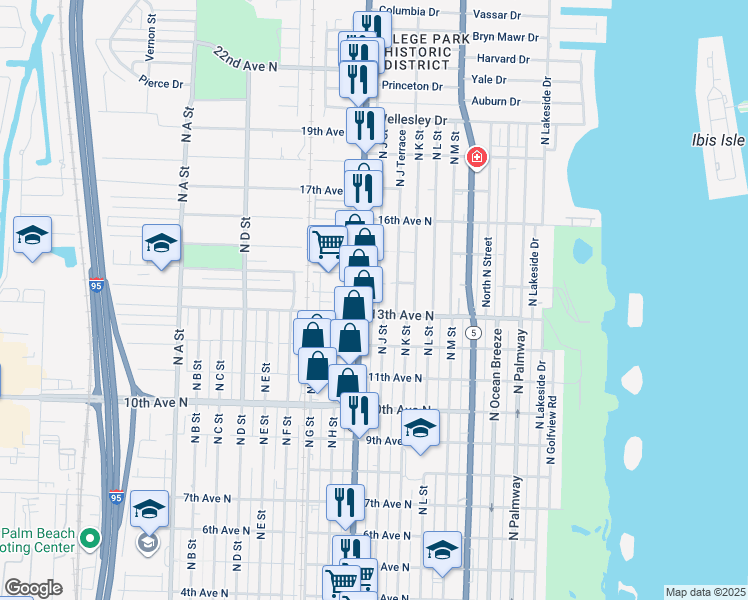Open the school marker near 9th Ave
The width and height of the screenshot is (748, 600).
point(421,429)
